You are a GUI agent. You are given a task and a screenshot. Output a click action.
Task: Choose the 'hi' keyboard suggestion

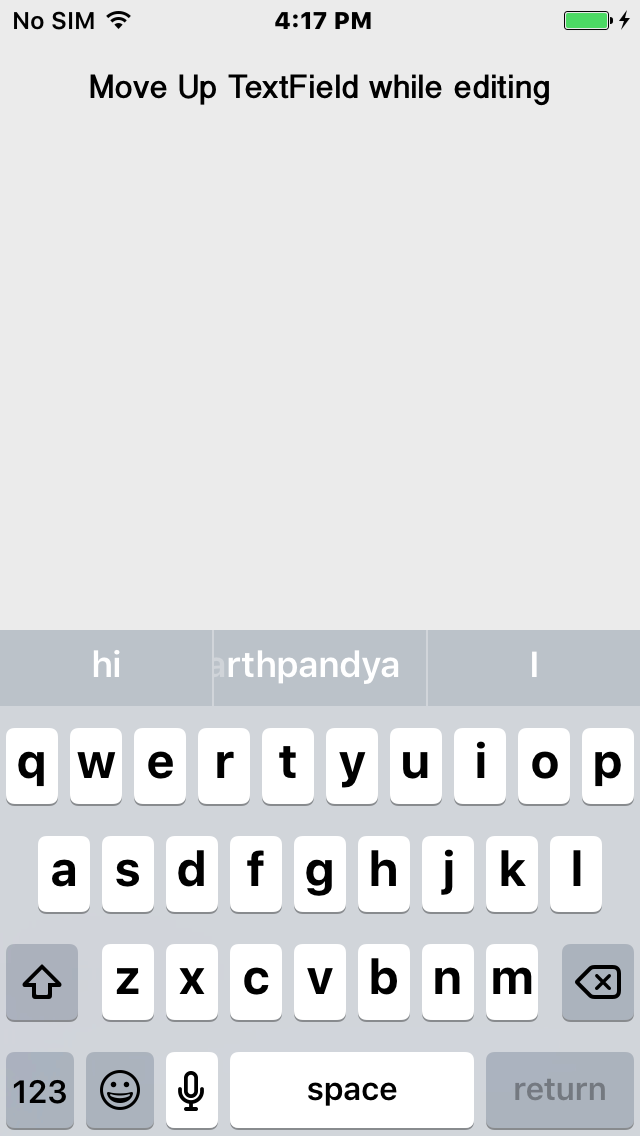point(106,667)
